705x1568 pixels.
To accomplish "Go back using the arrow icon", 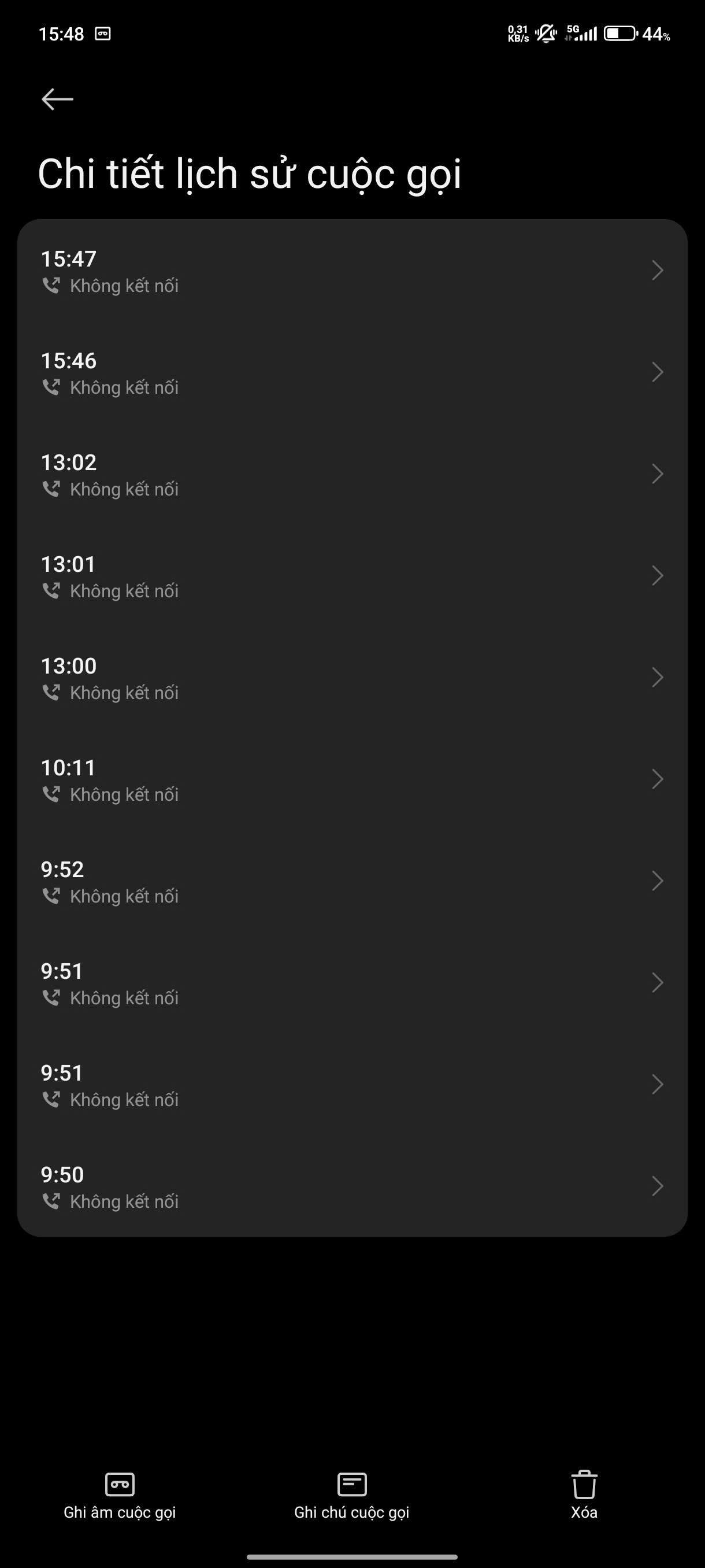I will pyautogui.click(x=57, y=99).
